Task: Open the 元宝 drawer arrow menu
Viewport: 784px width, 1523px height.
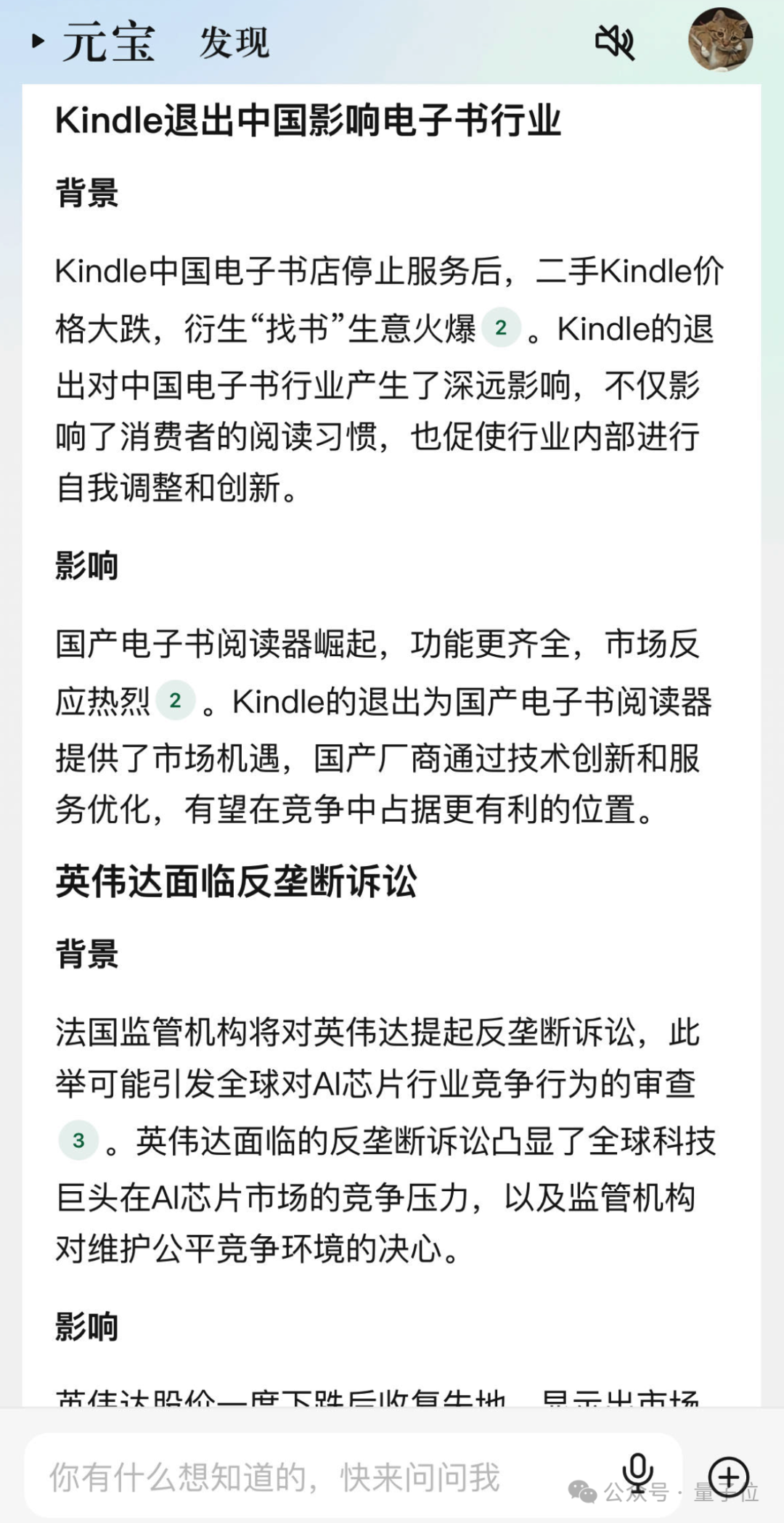Action: click(x=38, y=41)
